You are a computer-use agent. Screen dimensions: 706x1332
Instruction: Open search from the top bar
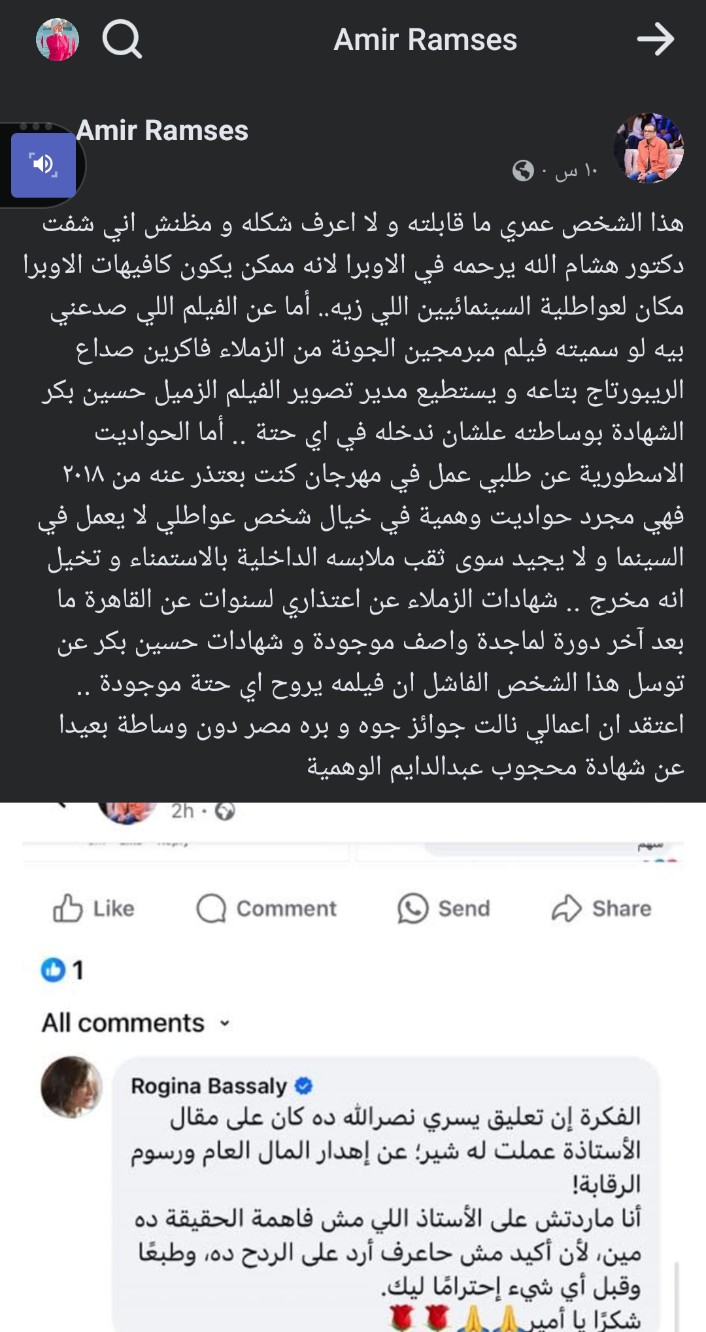coord(123,41)
